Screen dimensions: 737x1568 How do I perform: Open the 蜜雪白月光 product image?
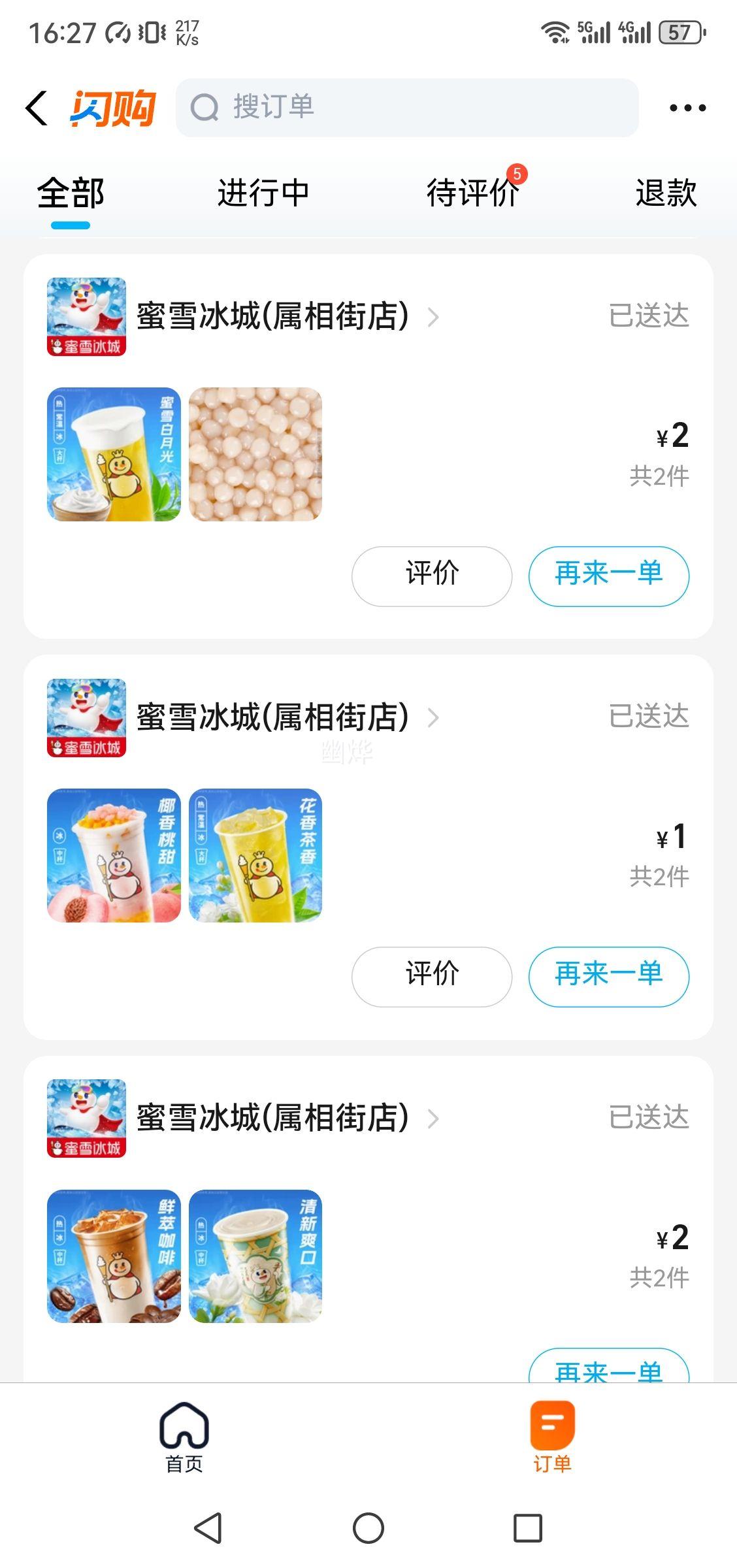pos(114,454)
